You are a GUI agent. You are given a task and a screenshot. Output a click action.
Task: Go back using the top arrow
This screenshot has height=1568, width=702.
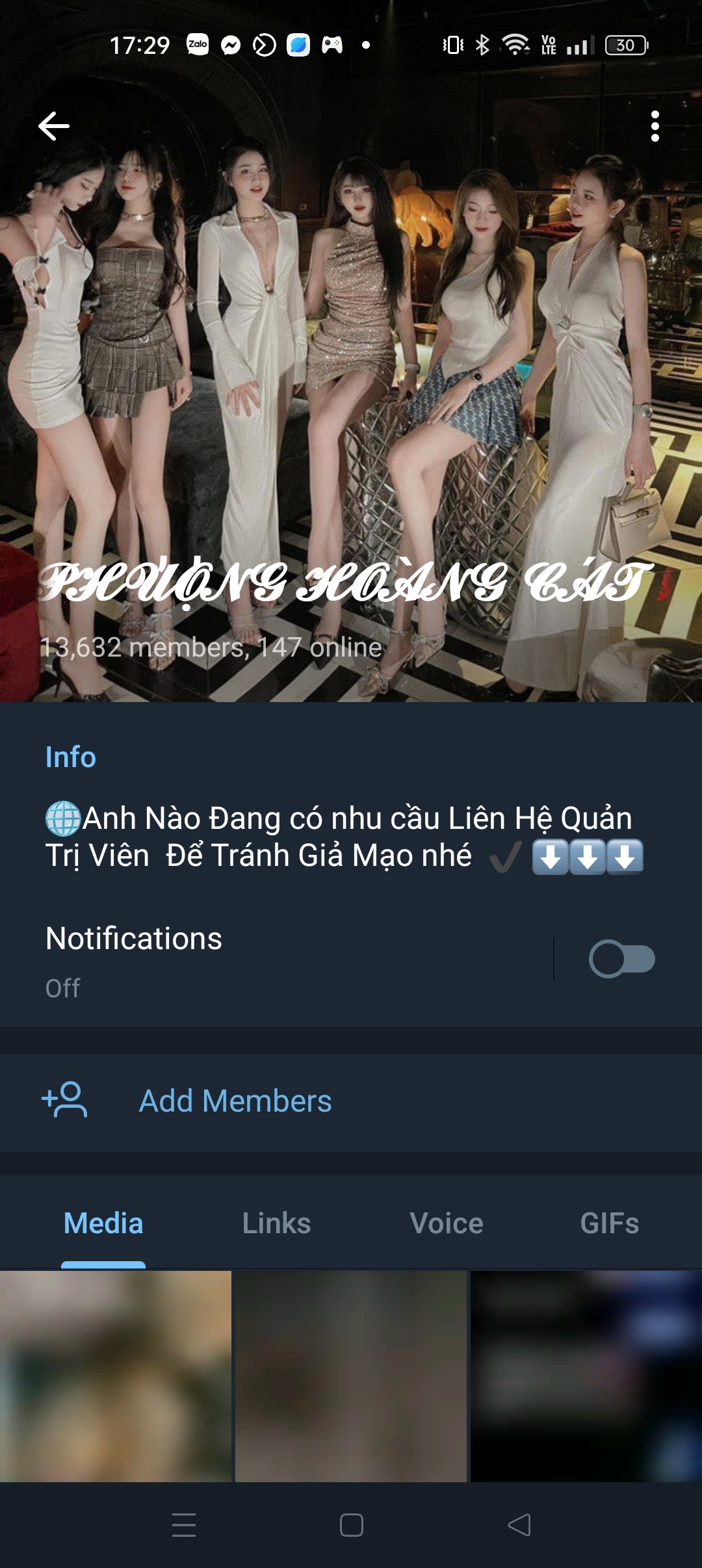[54, 126]
